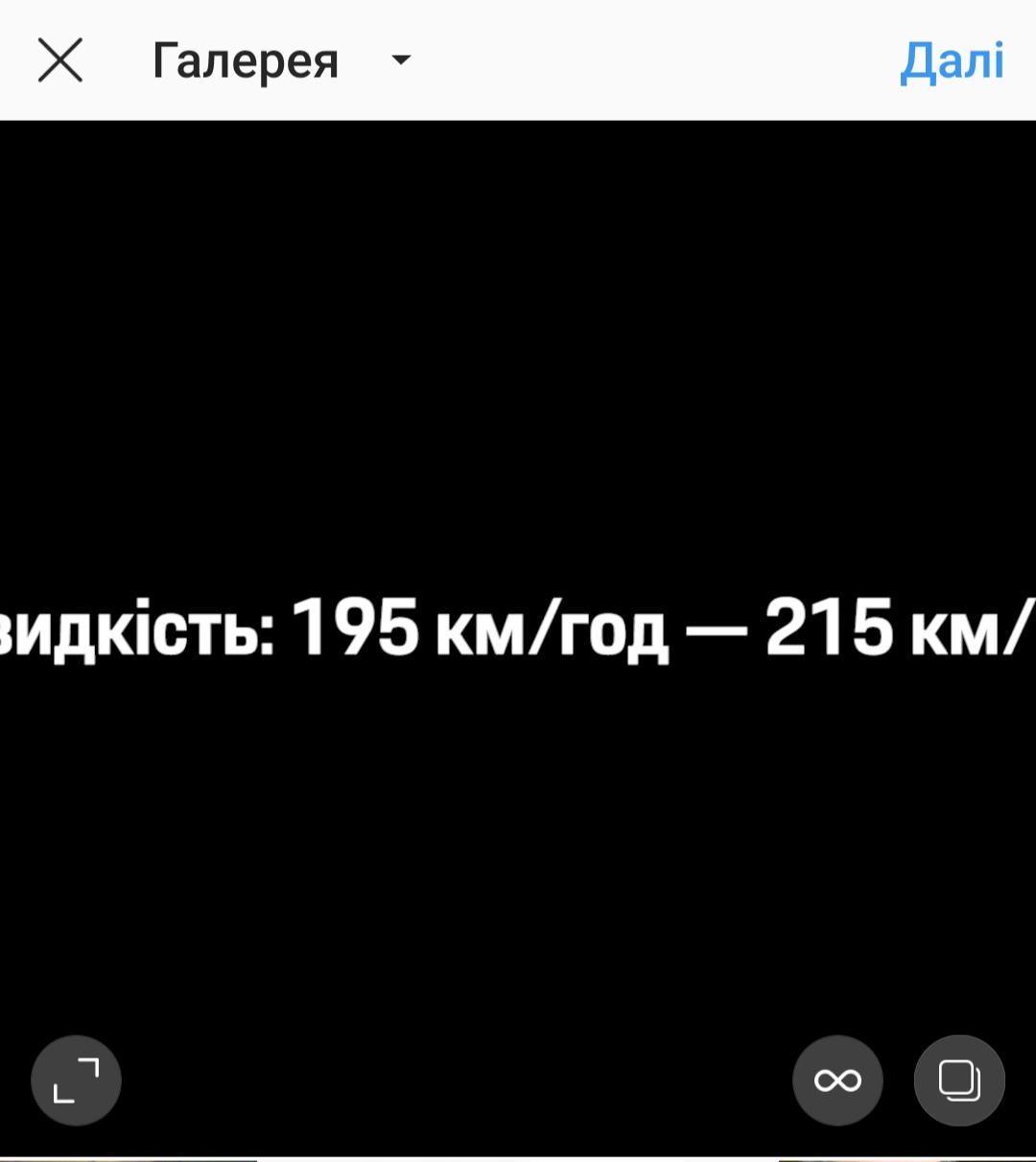Enable multiple photo selection
Viewport: 1036px width, 1162px height.
tap(958, 1080)
